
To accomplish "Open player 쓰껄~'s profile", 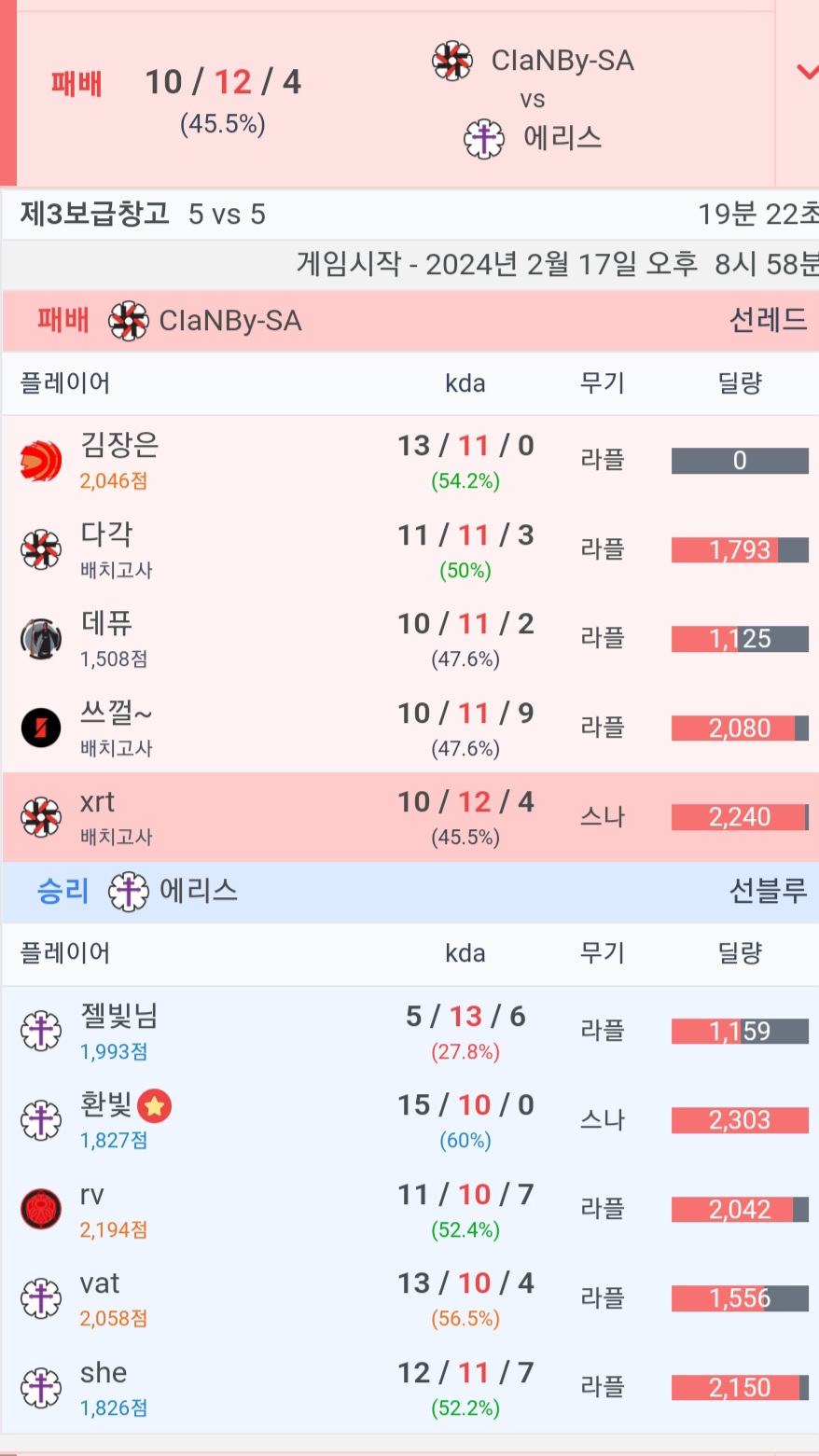I will (116, 713).
